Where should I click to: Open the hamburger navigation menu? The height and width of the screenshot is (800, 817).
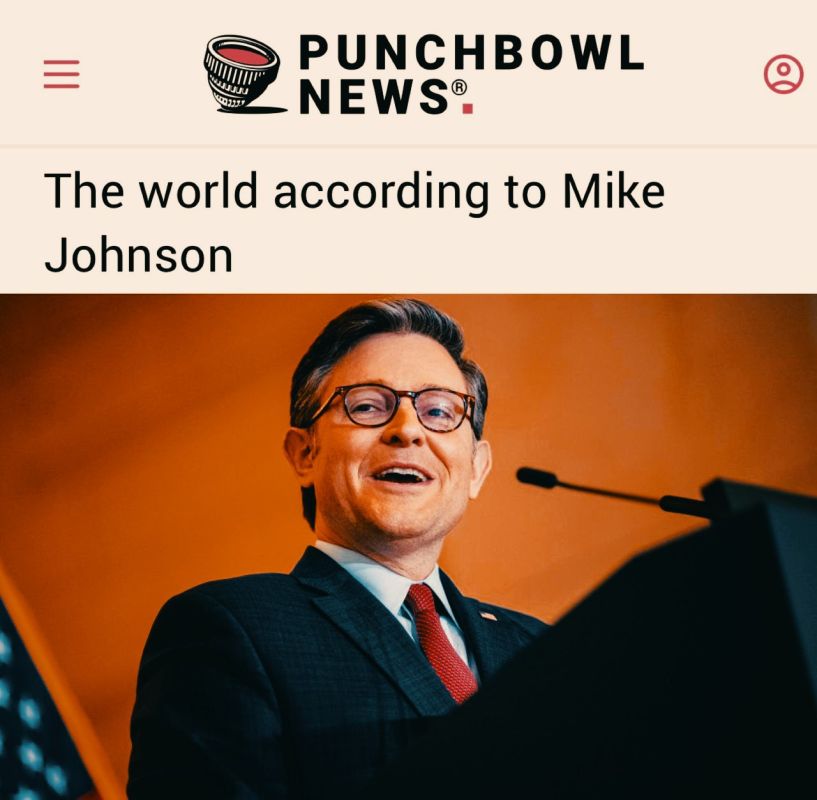61,74
